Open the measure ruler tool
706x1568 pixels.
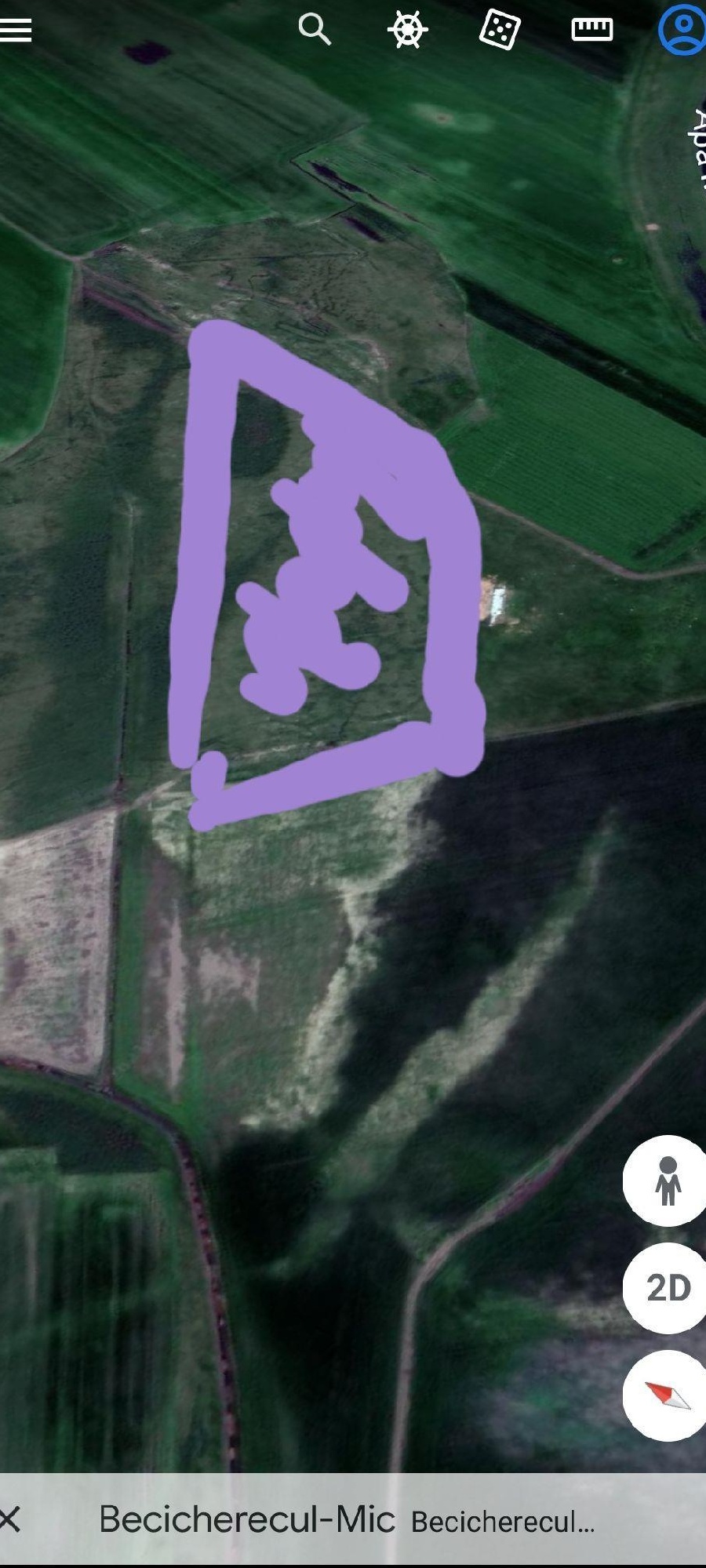click(592, 30)
